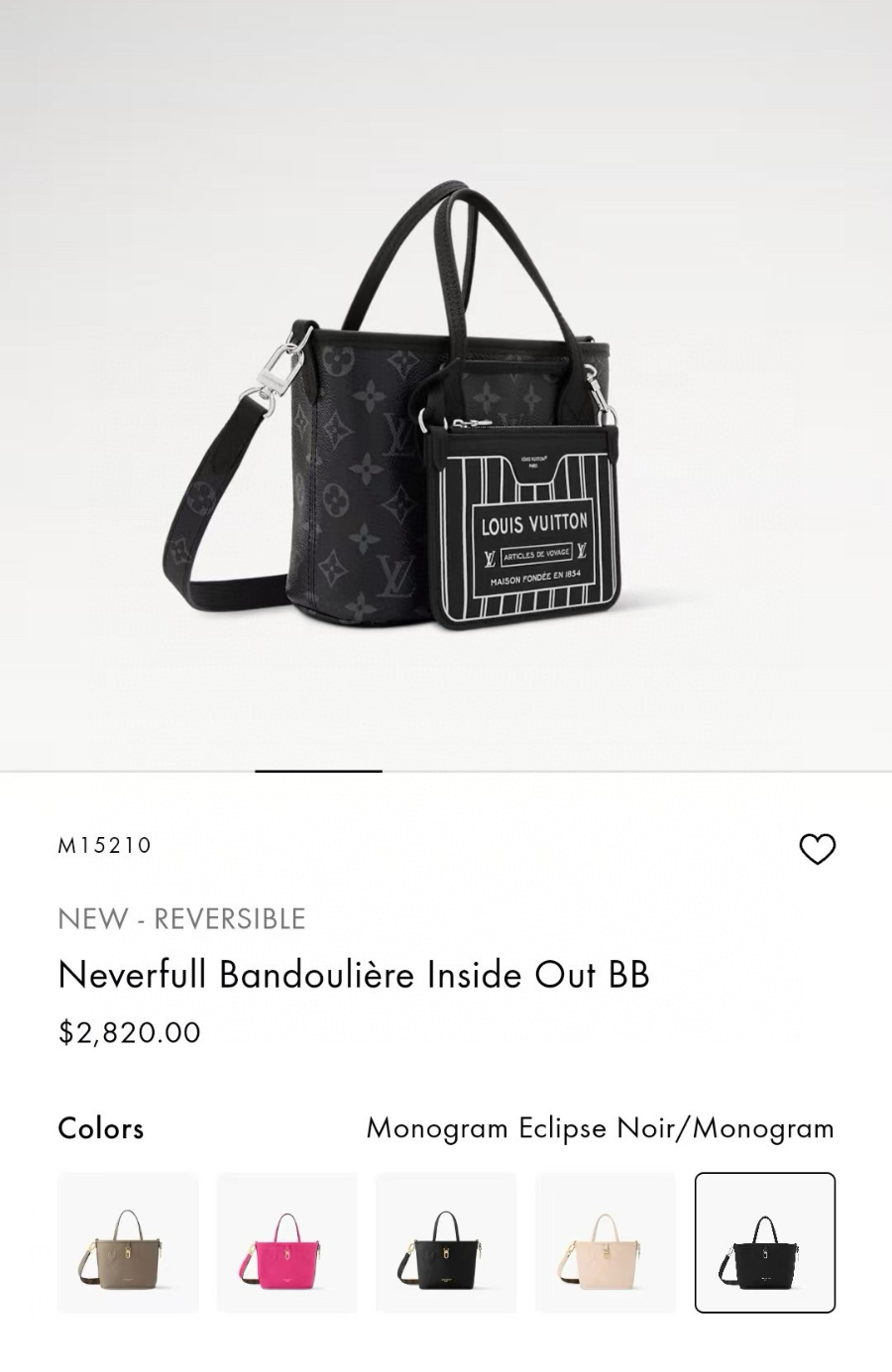Select the taupe grey color swatch
Viewport: 892px width, 1372px height.
[128, 1242]
